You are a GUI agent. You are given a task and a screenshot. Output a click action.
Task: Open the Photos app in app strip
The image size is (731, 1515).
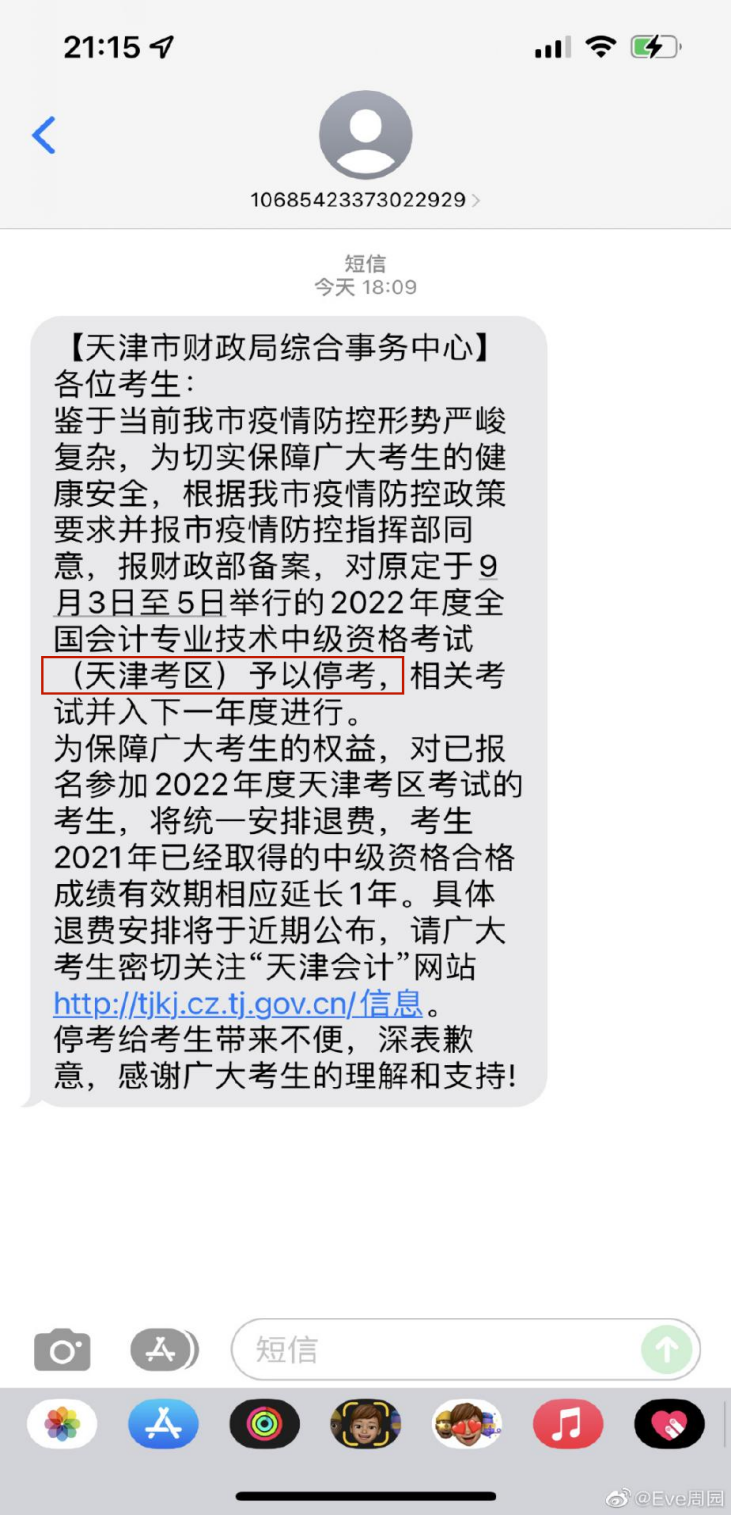(62, 1424)
